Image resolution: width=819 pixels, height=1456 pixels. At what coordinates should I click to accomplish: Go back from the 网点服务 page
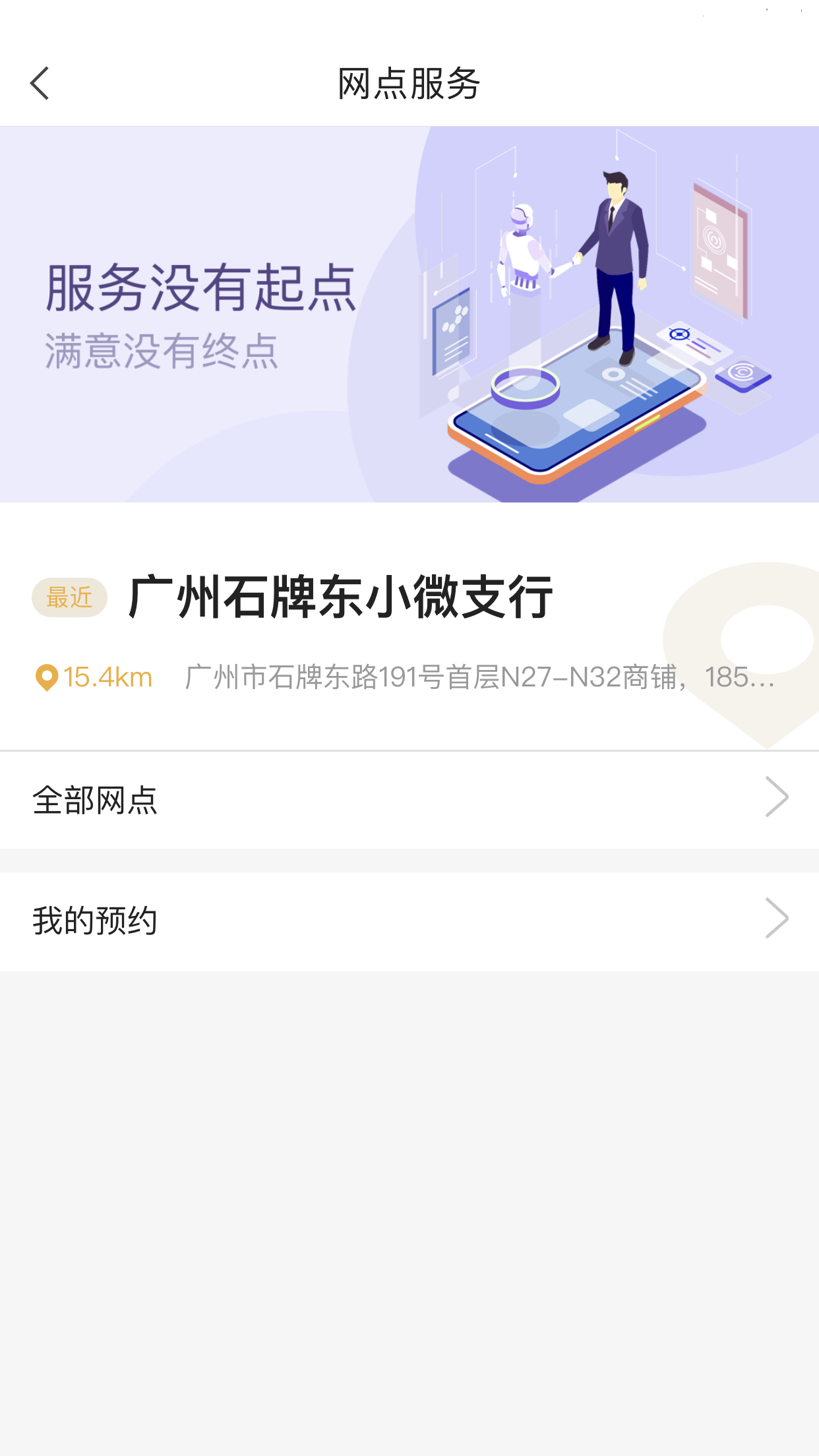pos(40,84)
